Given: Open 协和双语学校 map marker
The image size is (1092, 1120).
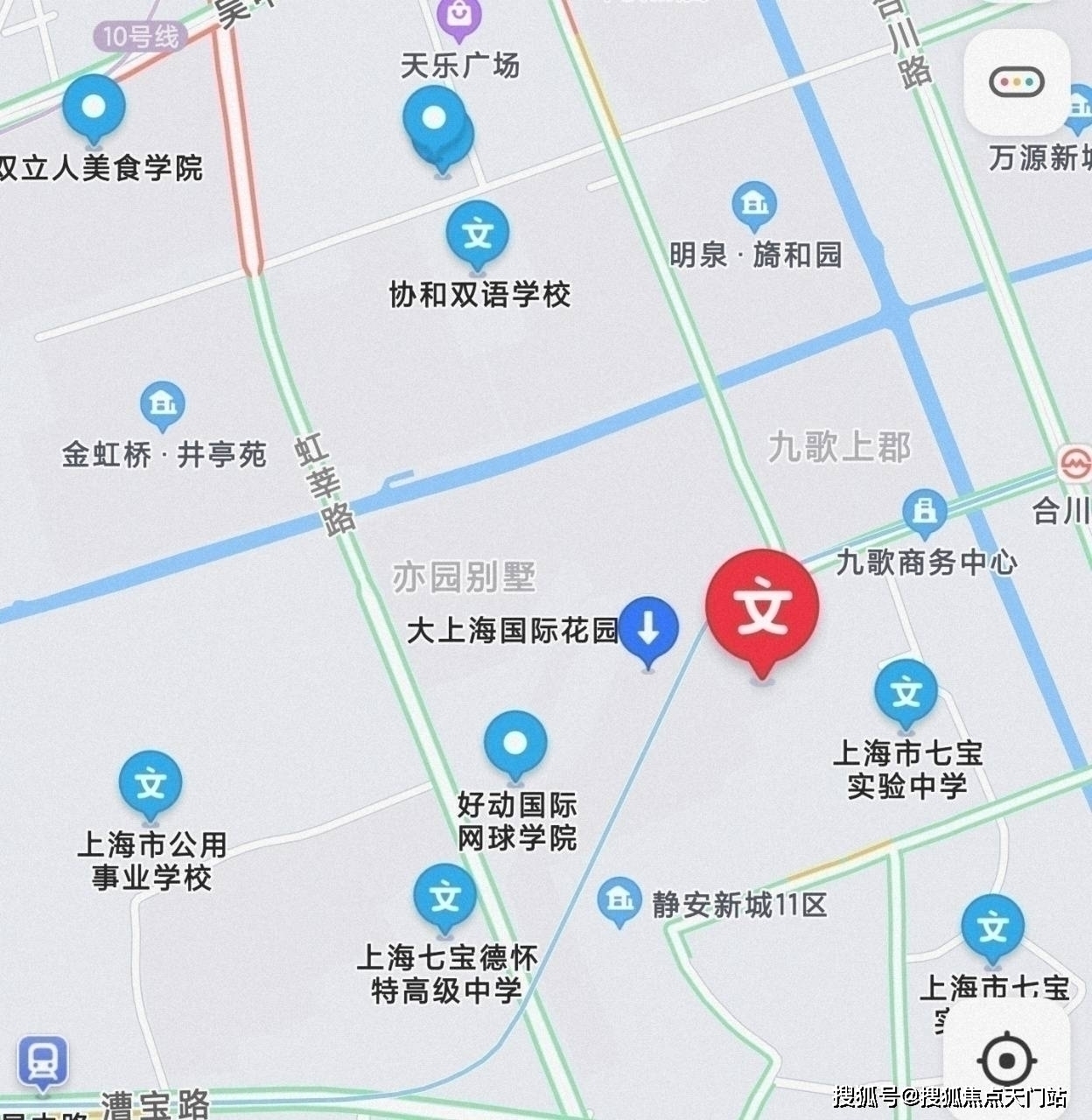Looking at the screenshot, I should (478, 235).
